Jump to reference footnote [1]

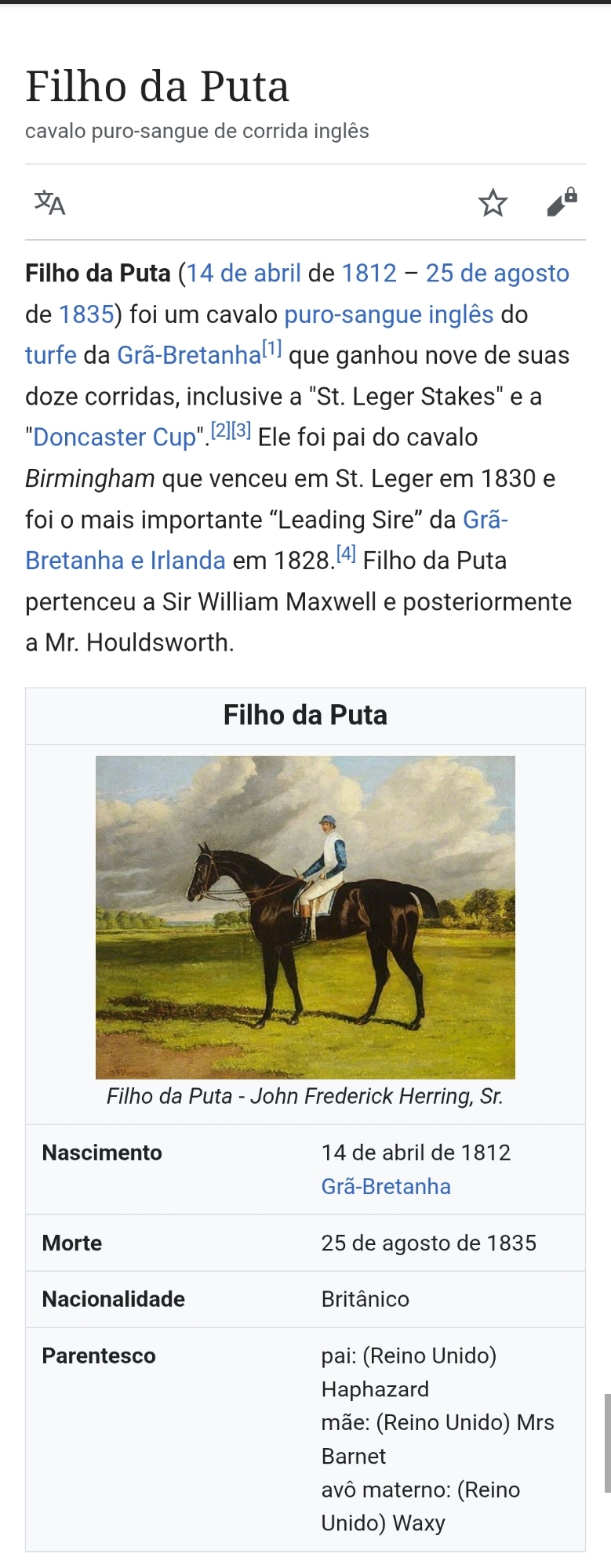[x=271, y=349]
